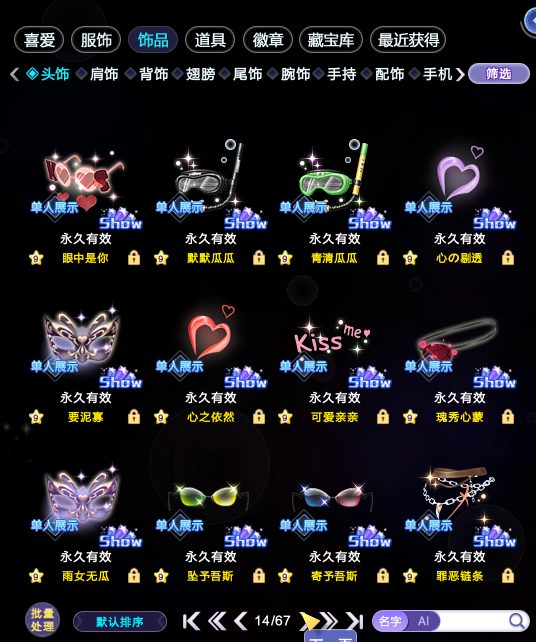Screen dimensions: 536x642
Task: Tap the star icon beside 要泥寡
Action: click(36, 417)
